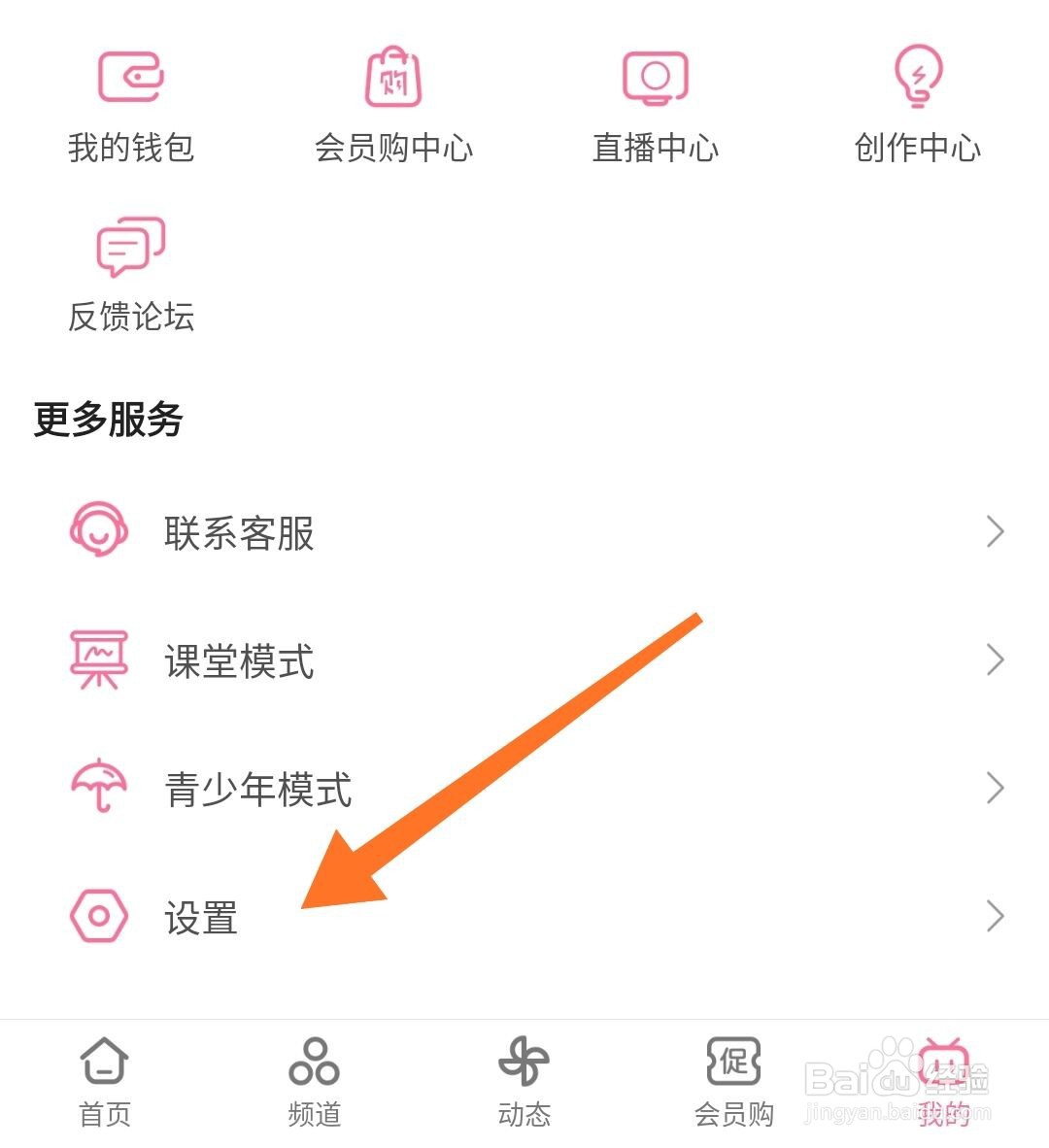The image size is (1049, 1148).
Task: Open 我的钱包 wallet icon
Action: pyautogui.click(x=131, y=78)
